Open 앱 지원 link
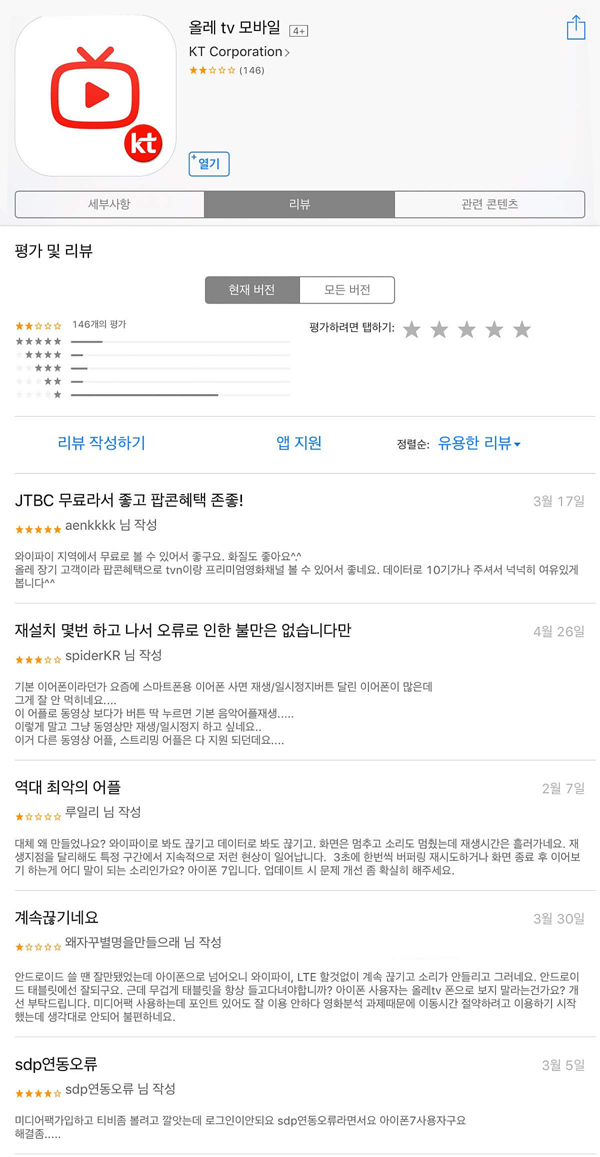Image resolution: width=600 pixels, height=1157 pixels. coord(299,443)
